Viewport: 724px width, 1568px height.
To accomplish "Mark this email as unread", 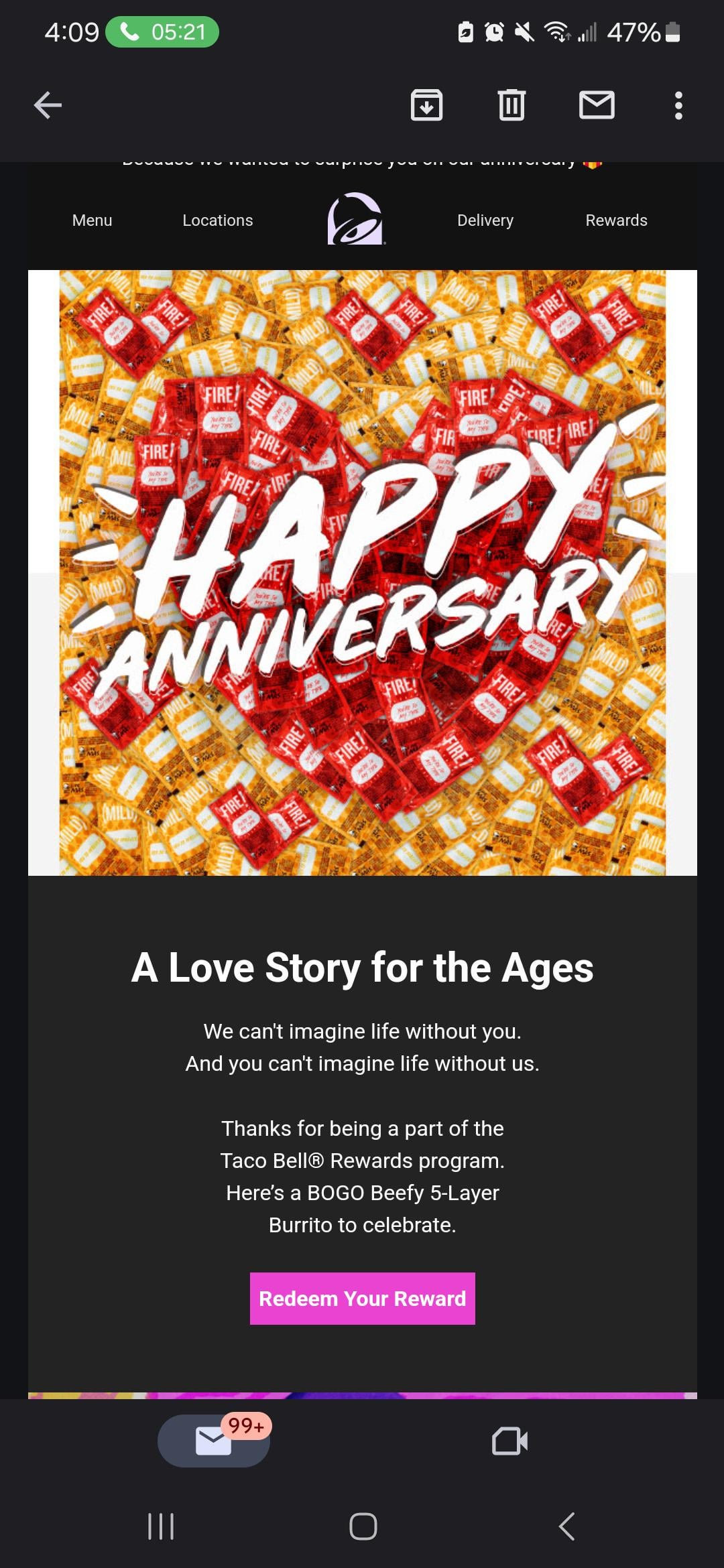I will [597, 105].
